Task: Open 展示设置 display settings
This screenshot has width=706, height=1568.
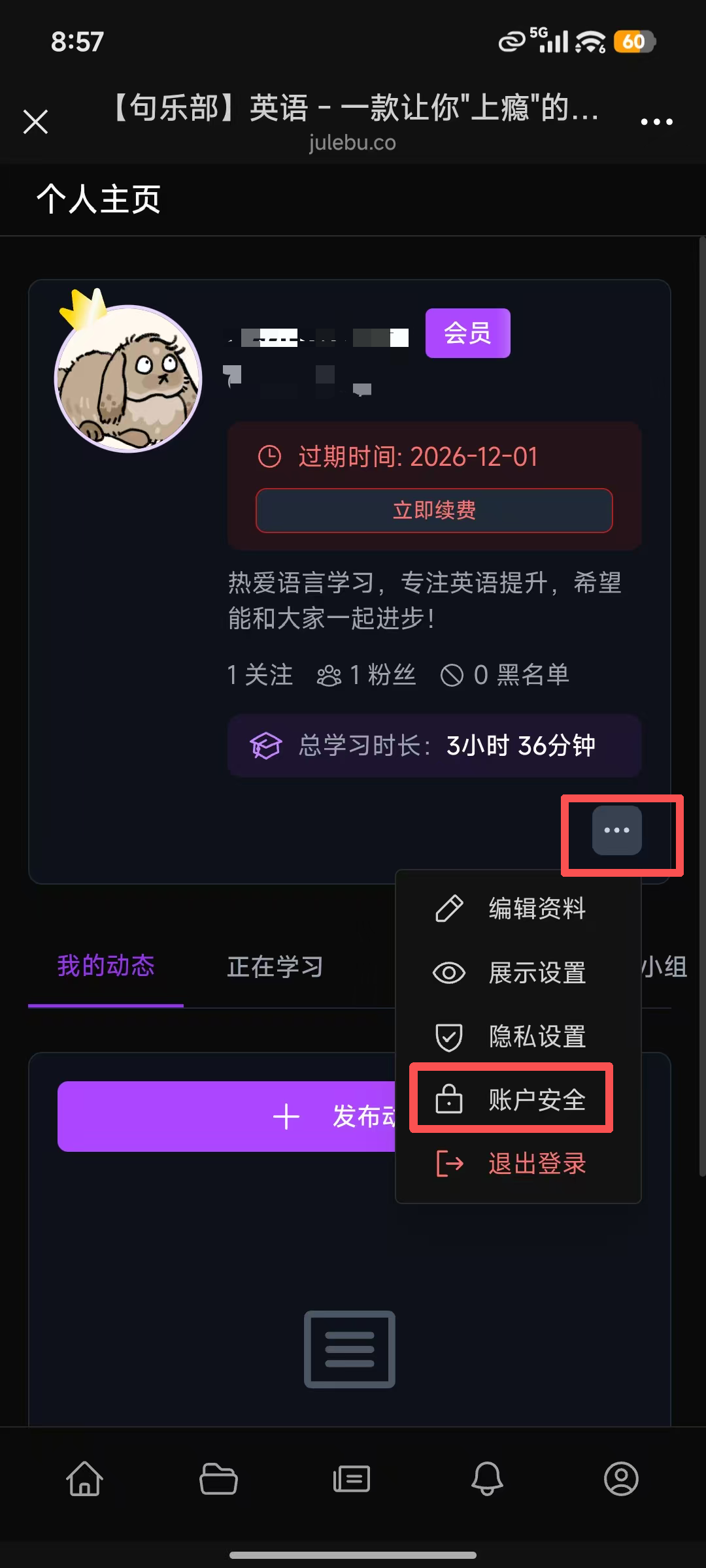Action: pos(511,973)
